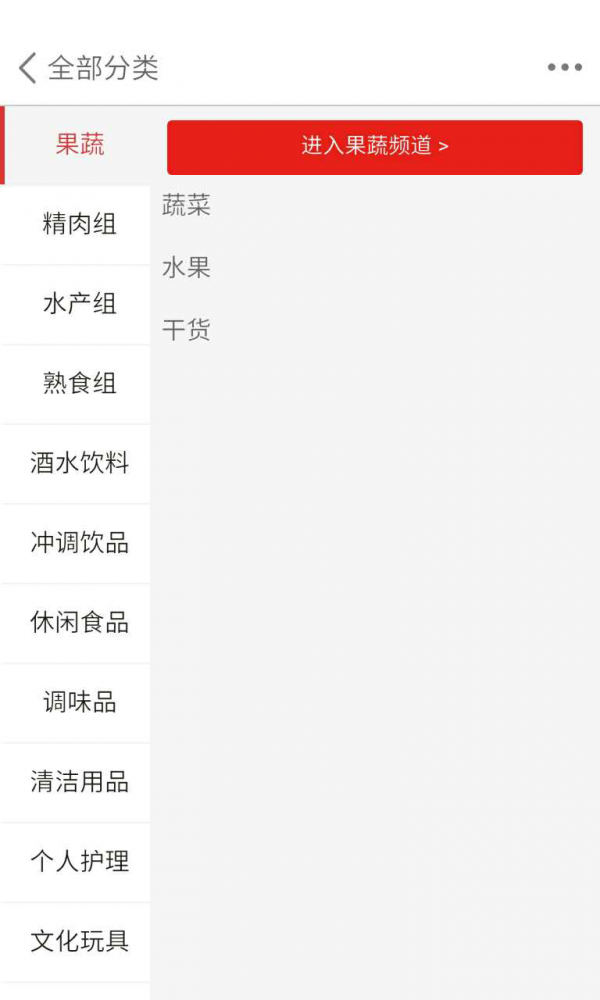Open the 冲调饮品 category
Image resolution: width=600 pixels, height=1000 pixels.
(x=79, y=544)
